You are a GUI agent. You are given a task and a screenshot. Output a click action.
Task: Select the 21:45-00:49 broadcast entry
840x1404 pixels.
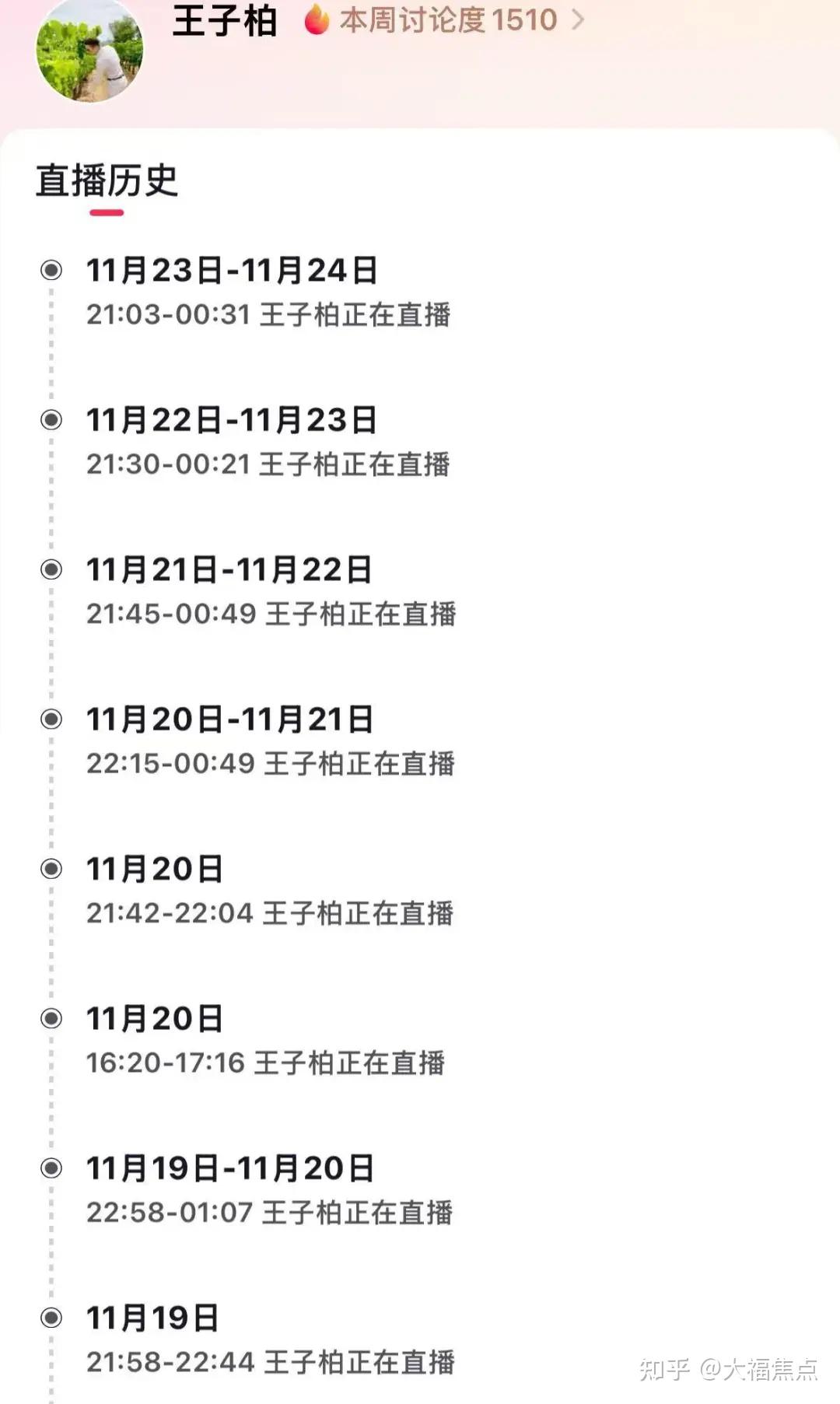coord(271,615)
